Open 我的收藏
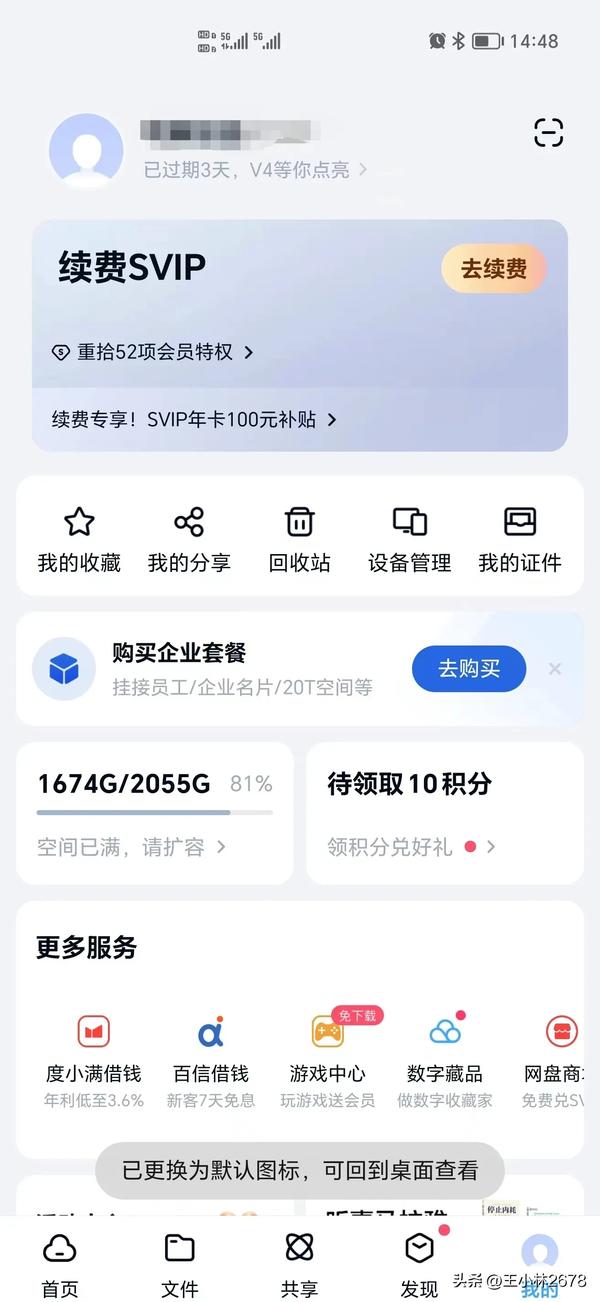This screenshot has width=600, height=1302. pyautogui.click(x=79, y=539)
